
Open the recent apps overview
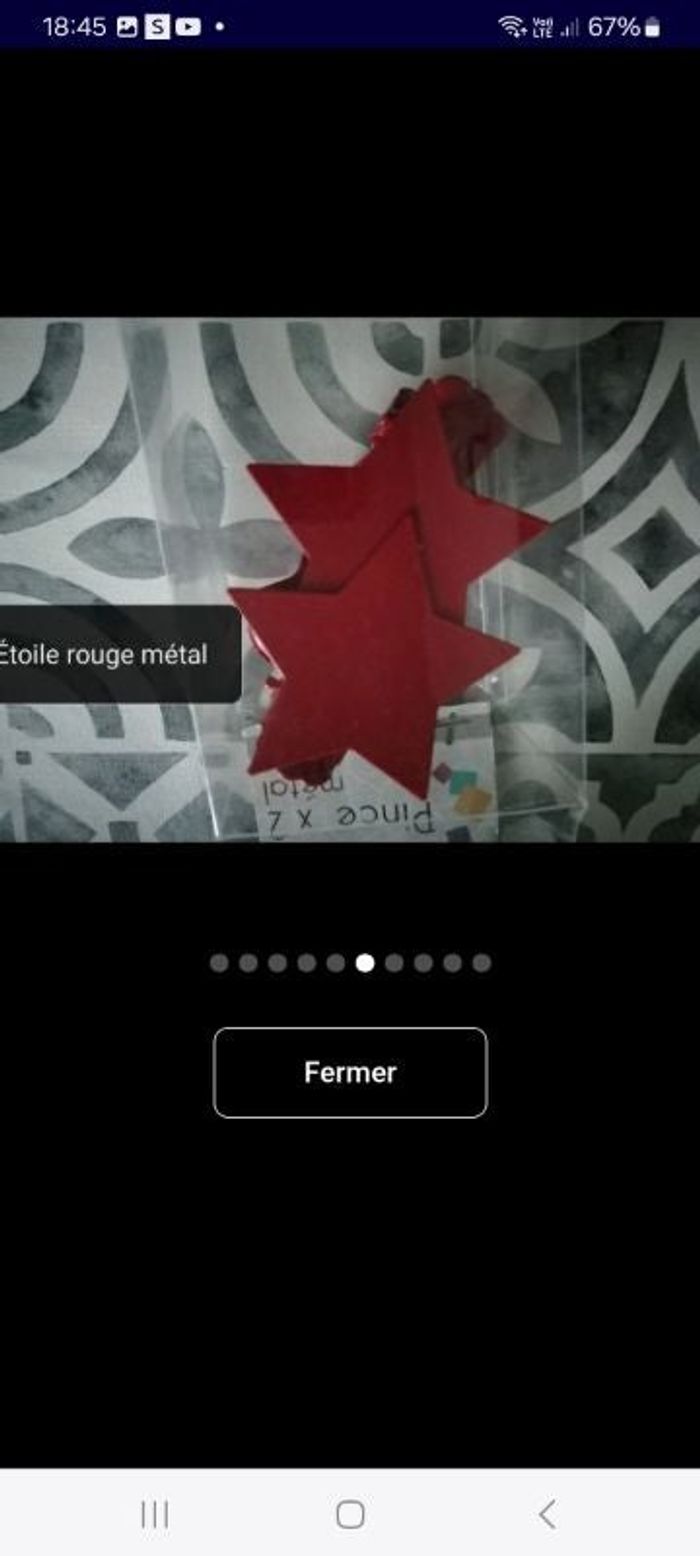point(154,1514)
